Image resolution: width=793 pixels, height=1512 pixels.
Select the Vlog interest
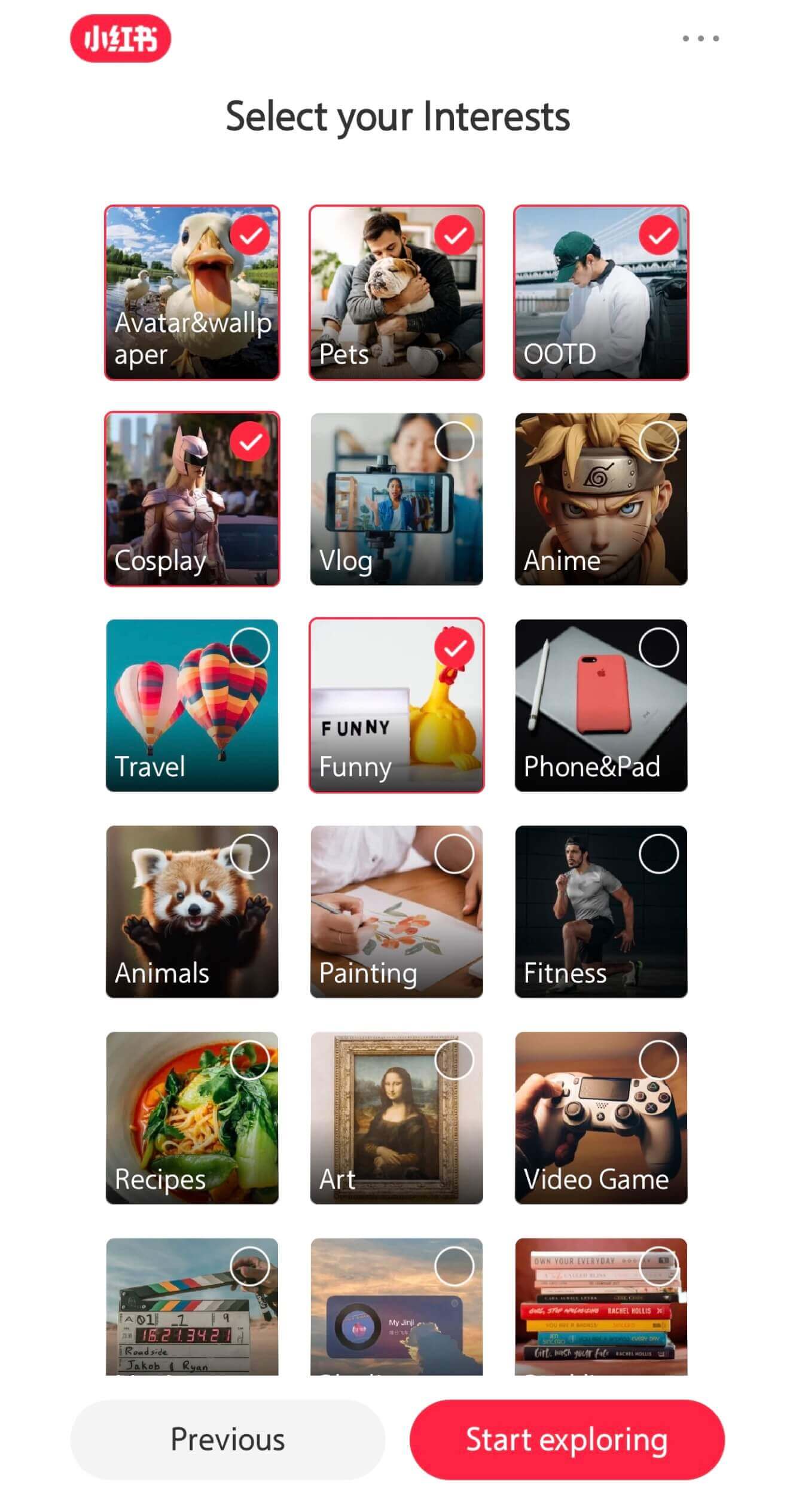click(396, 499)
